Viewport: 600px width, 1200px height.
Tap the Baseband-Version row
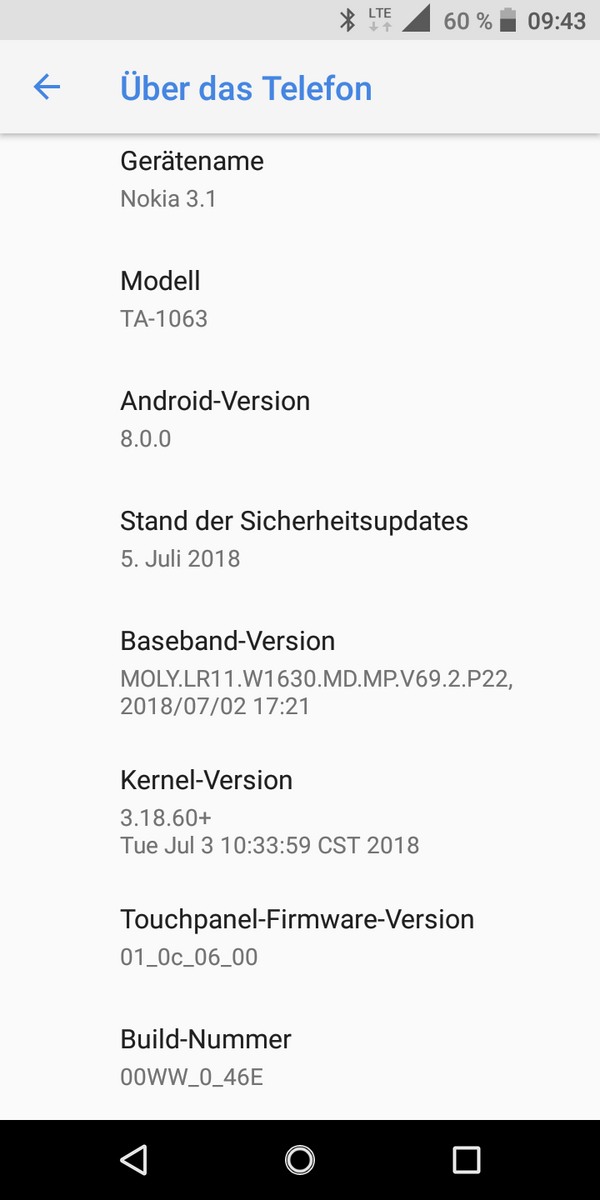[300, 672]
